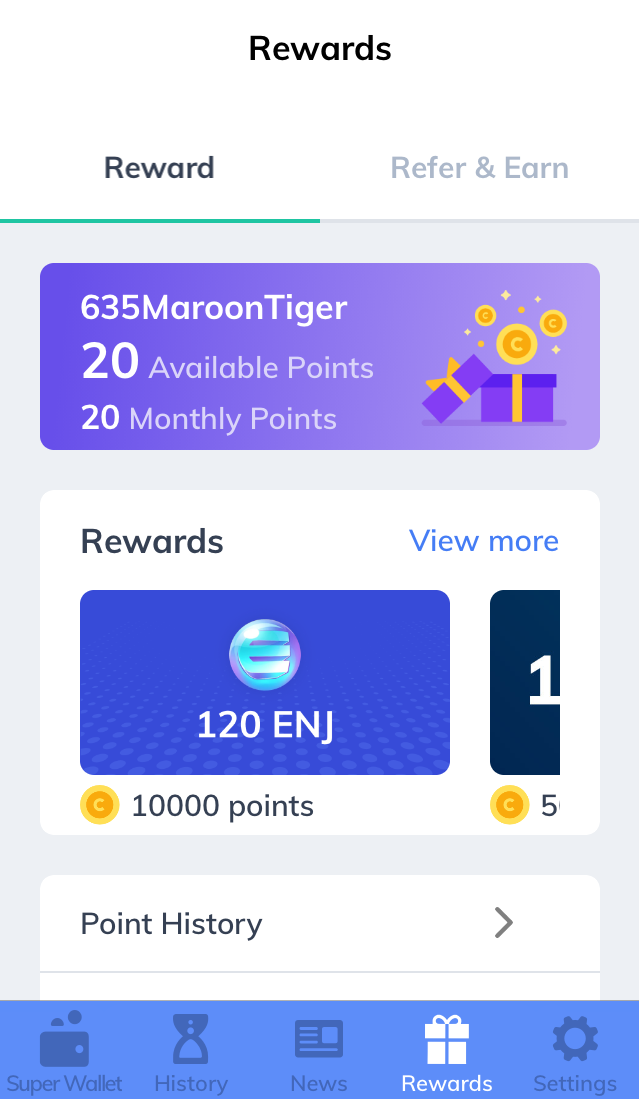
Task: Tap View more rewards link
Action: tap(483, 541)
